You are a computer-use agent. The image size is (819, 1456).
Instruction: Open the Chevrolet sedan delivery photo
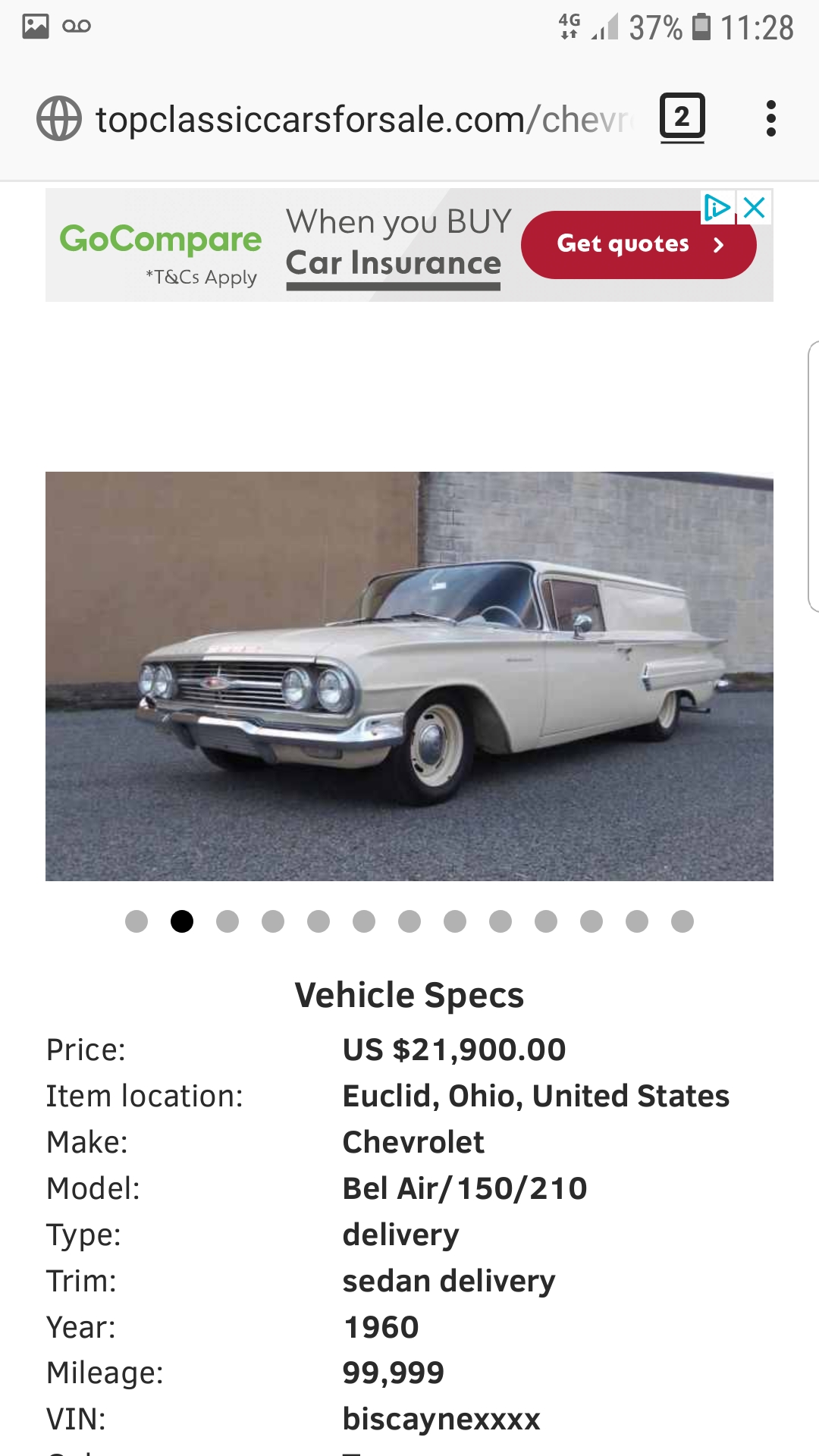(409, 676)
